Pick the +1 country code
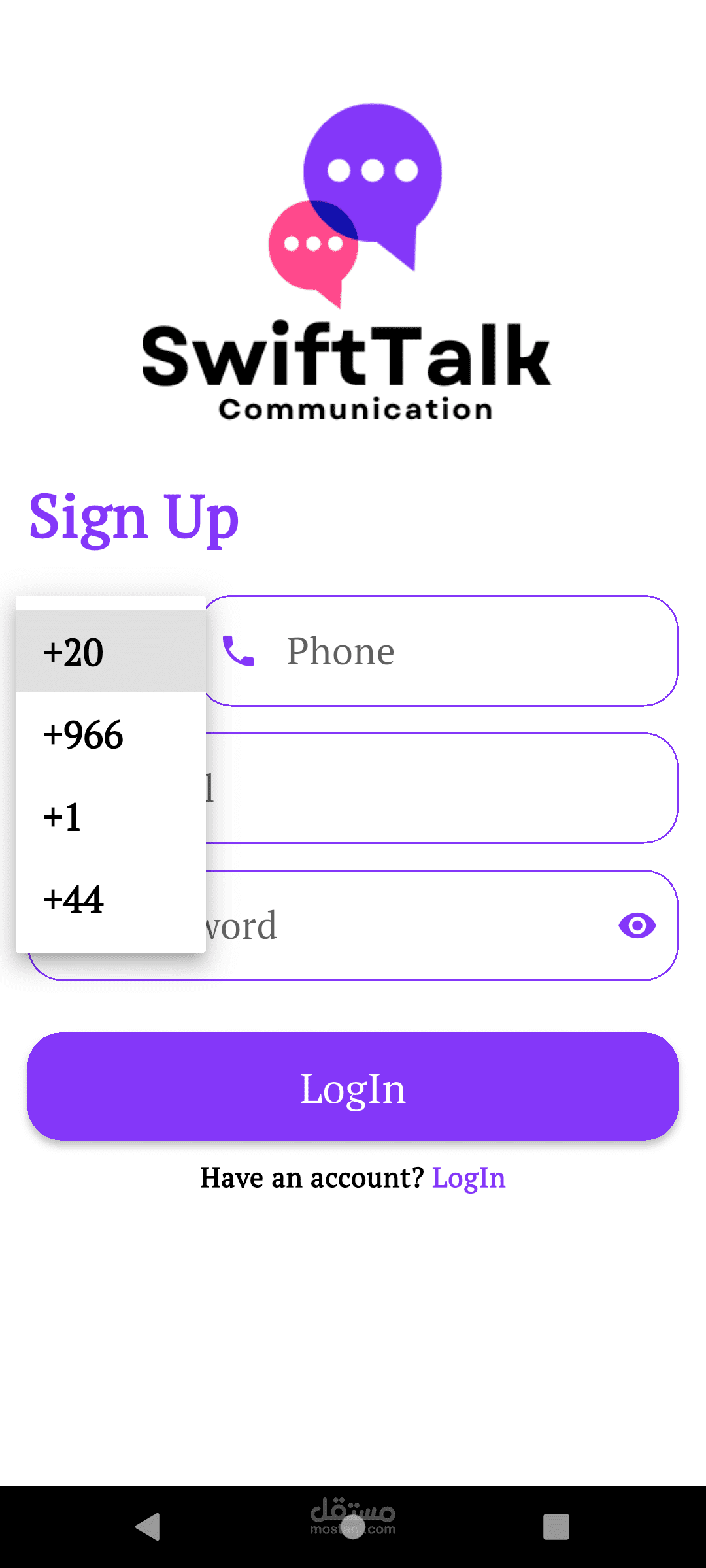 tap(110, 815)
